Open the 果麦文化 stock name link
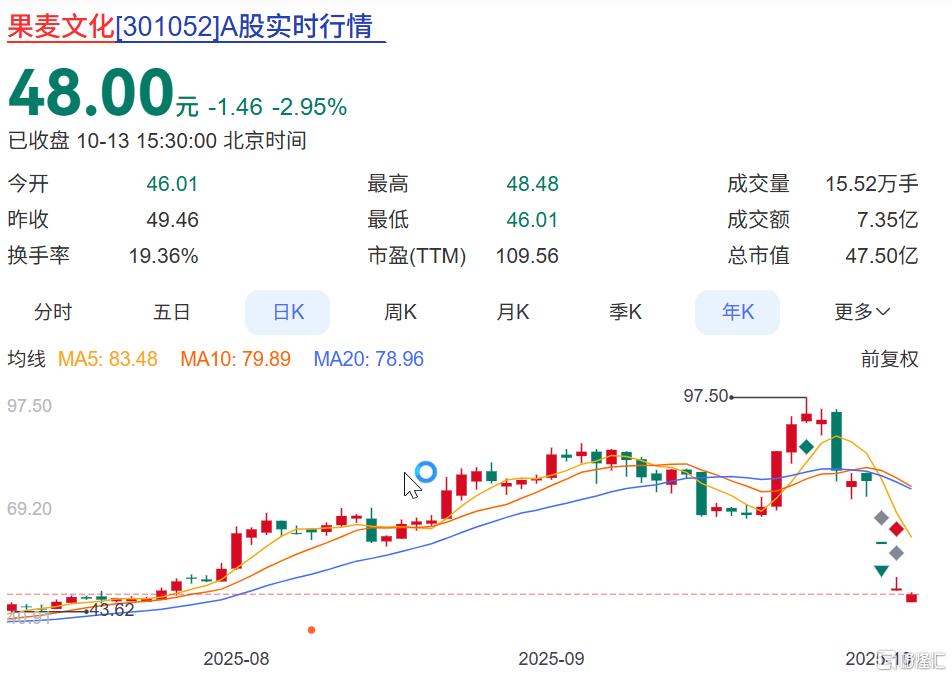 click(60, 27)
